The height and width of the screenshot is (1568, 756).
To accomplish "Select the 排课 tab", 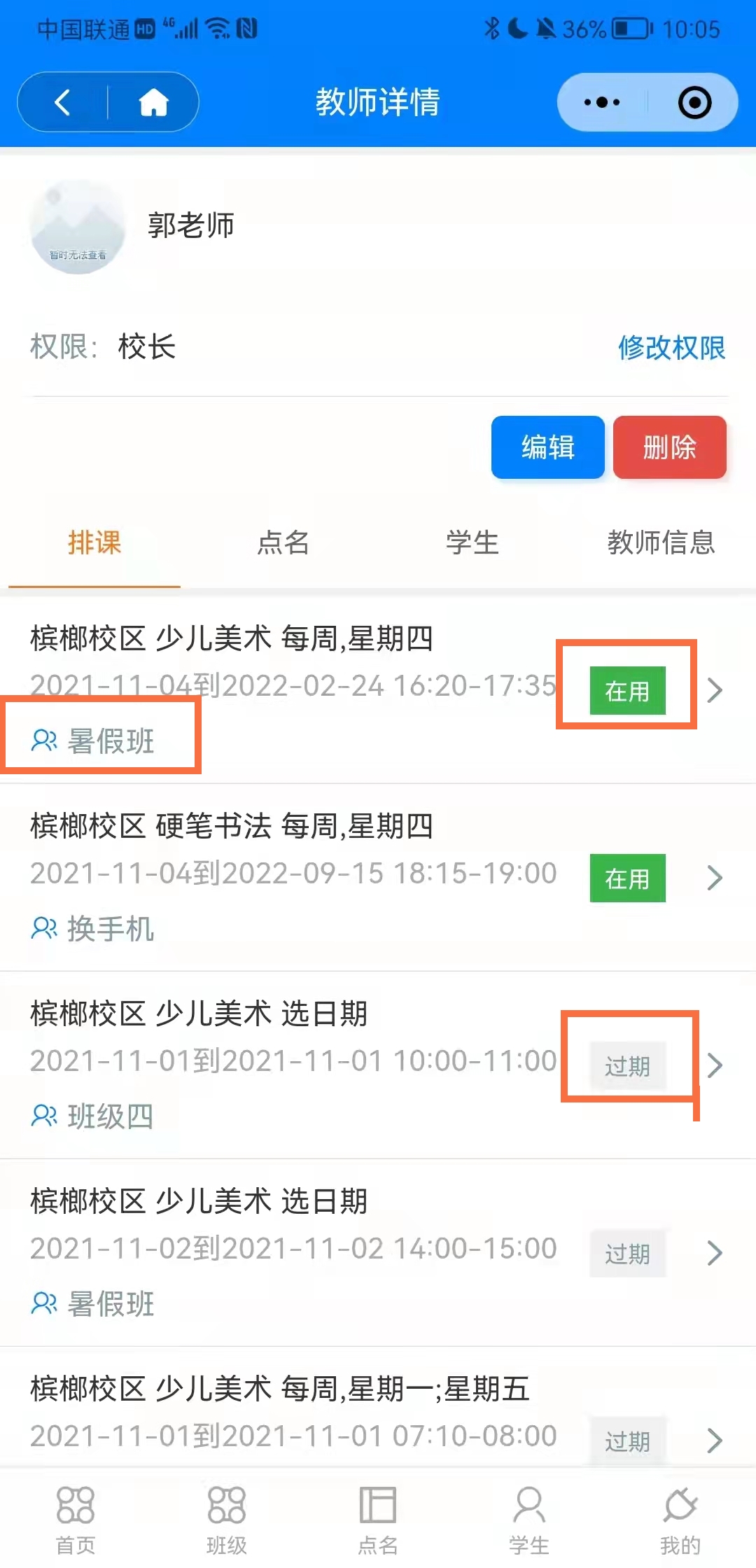I will 94,542.
